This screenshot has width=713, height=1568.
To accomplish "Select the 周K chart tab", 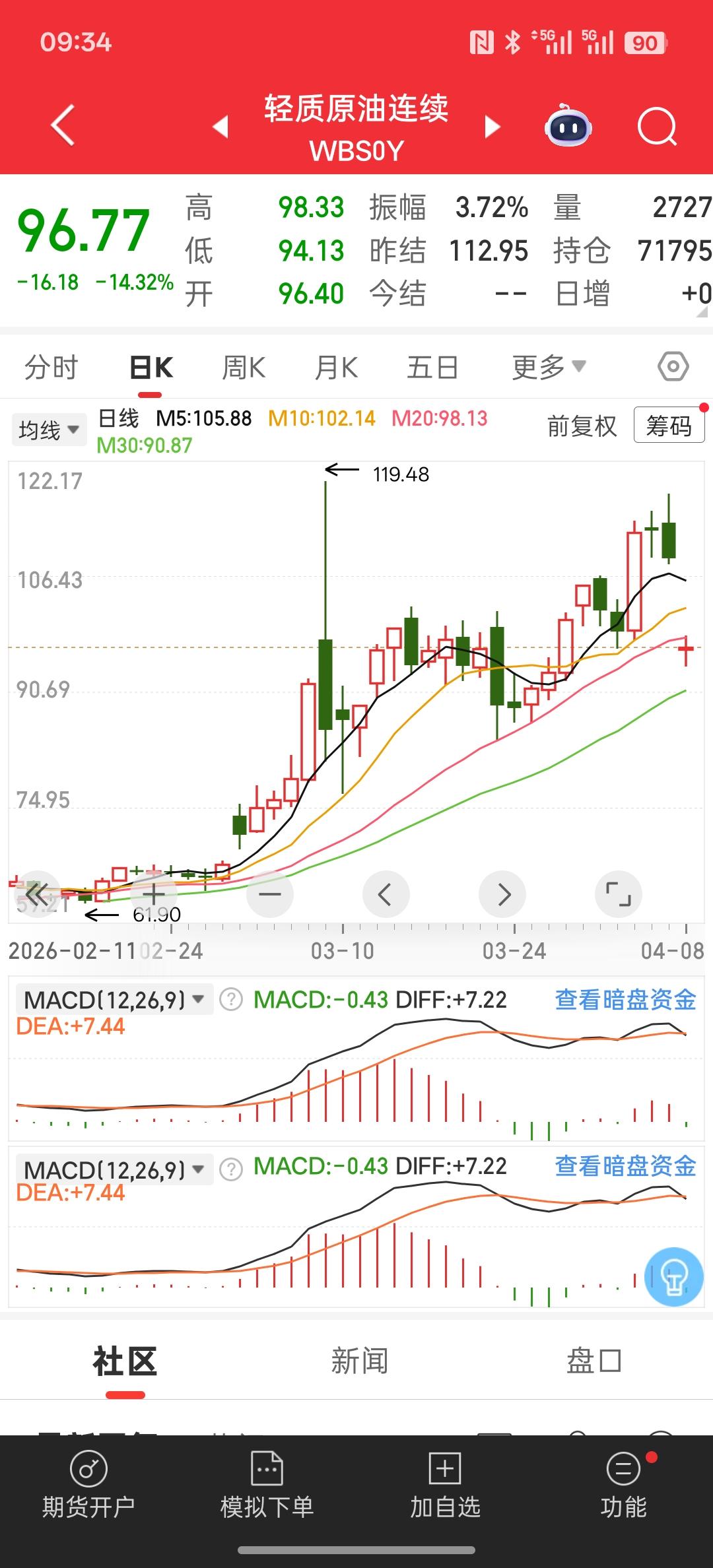I will click(x=244, y=367).
